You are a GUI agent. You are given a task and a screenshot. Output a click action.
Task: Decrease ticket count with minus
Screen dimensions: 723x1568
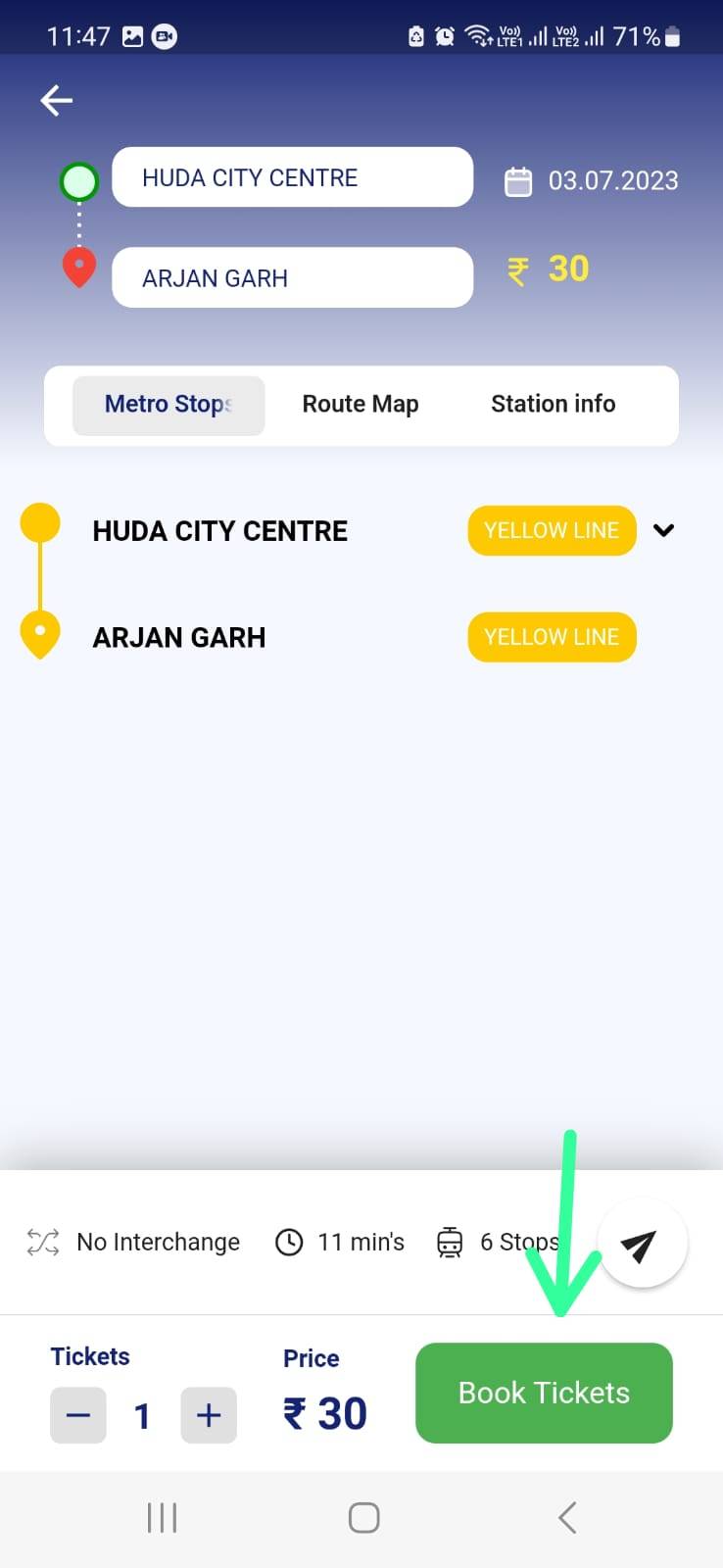(x=78, y=1415)
